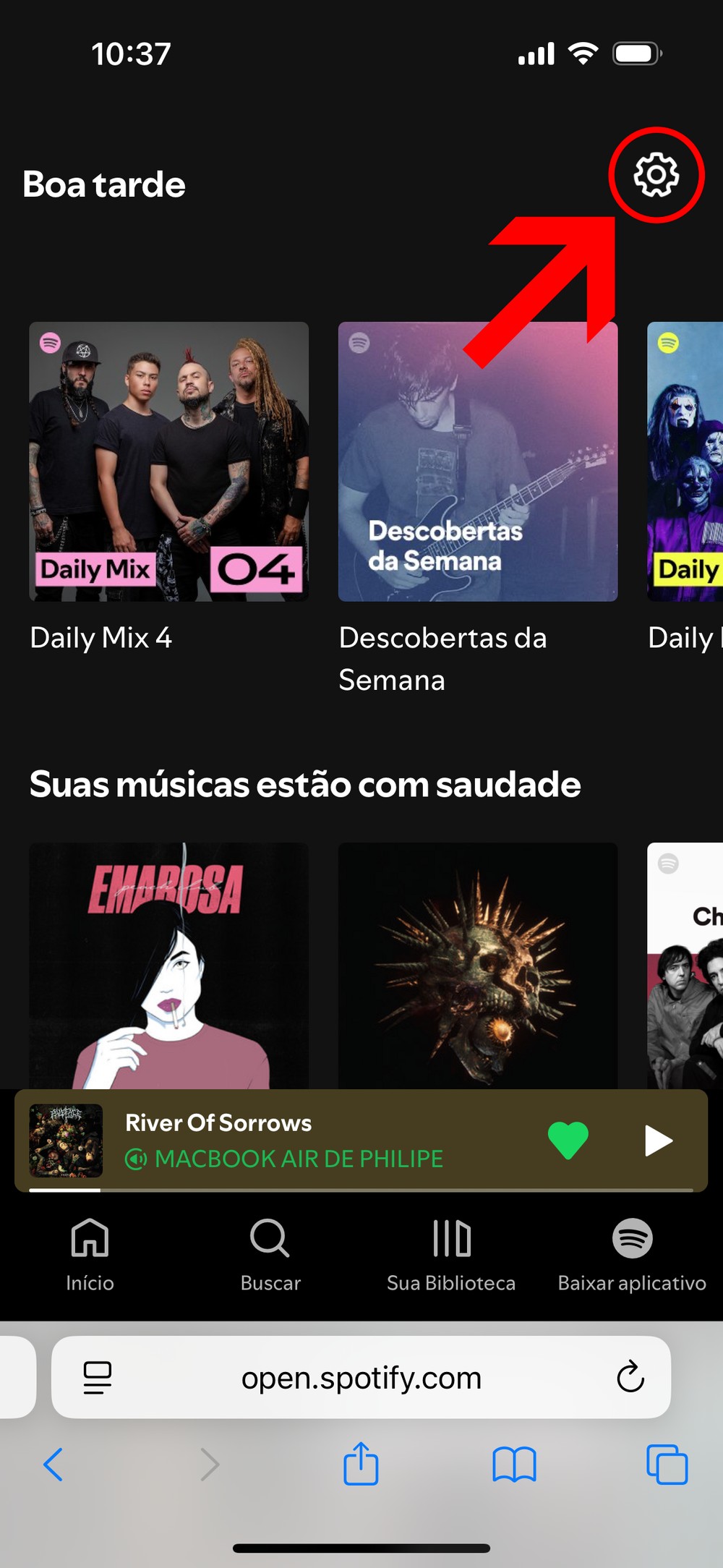Open Safari bookmarks
723x1568 pixels.
click(x=514, y=1465)
